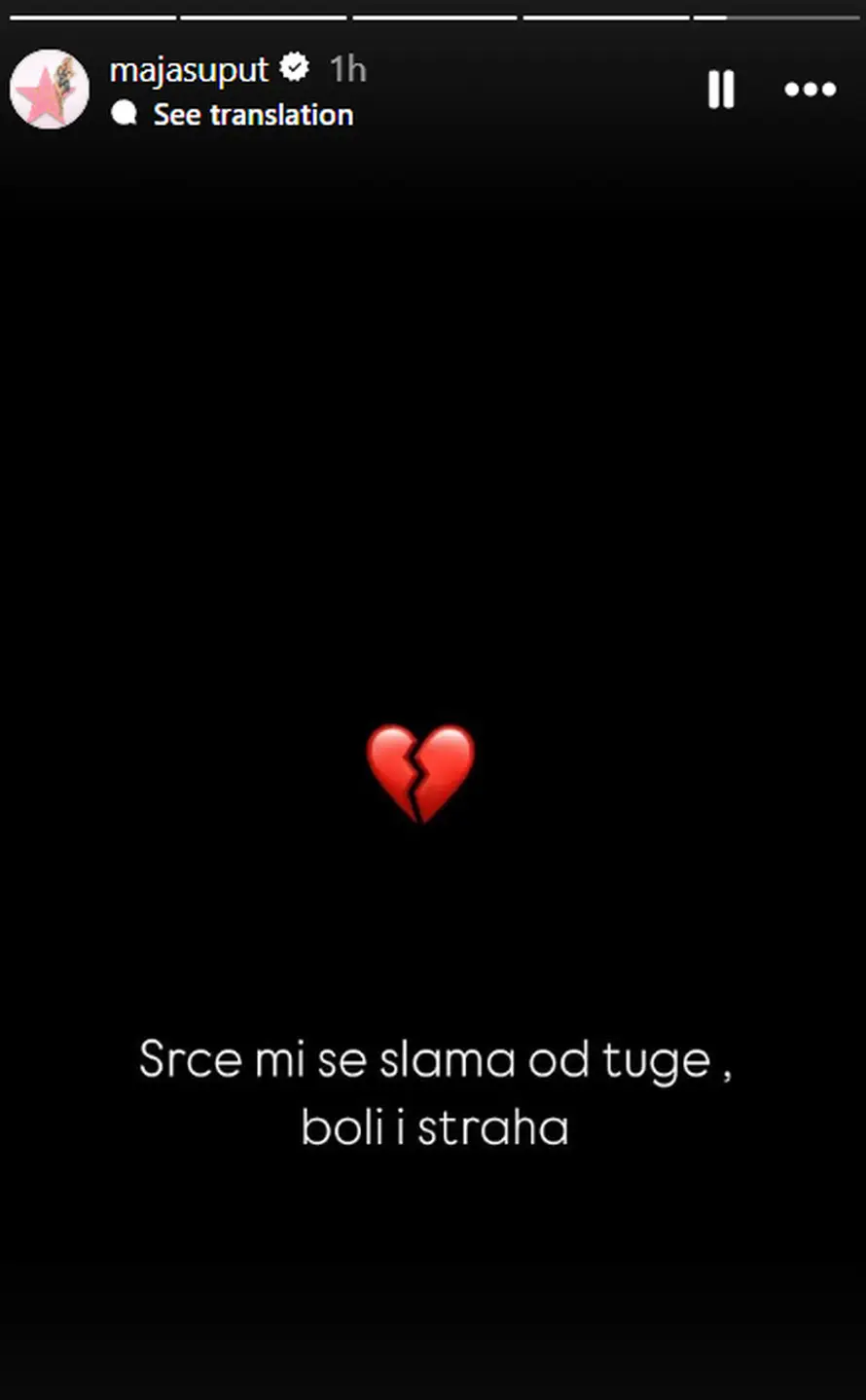Tap See translation

(252, 115)
